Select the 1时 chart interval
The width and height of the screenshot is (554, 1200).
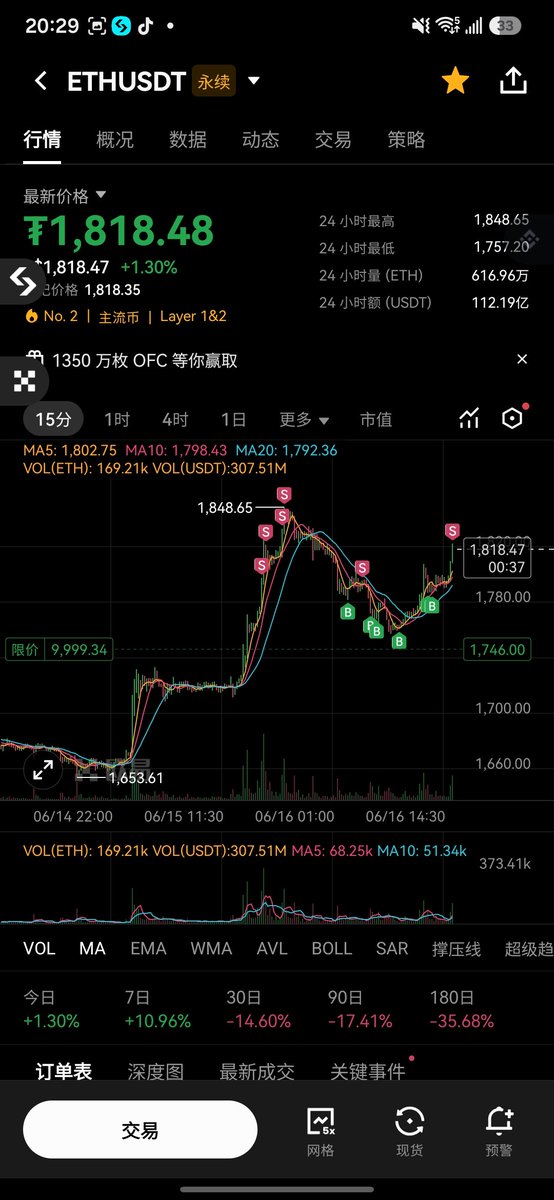pyautogui.click(x=117, y=420)
